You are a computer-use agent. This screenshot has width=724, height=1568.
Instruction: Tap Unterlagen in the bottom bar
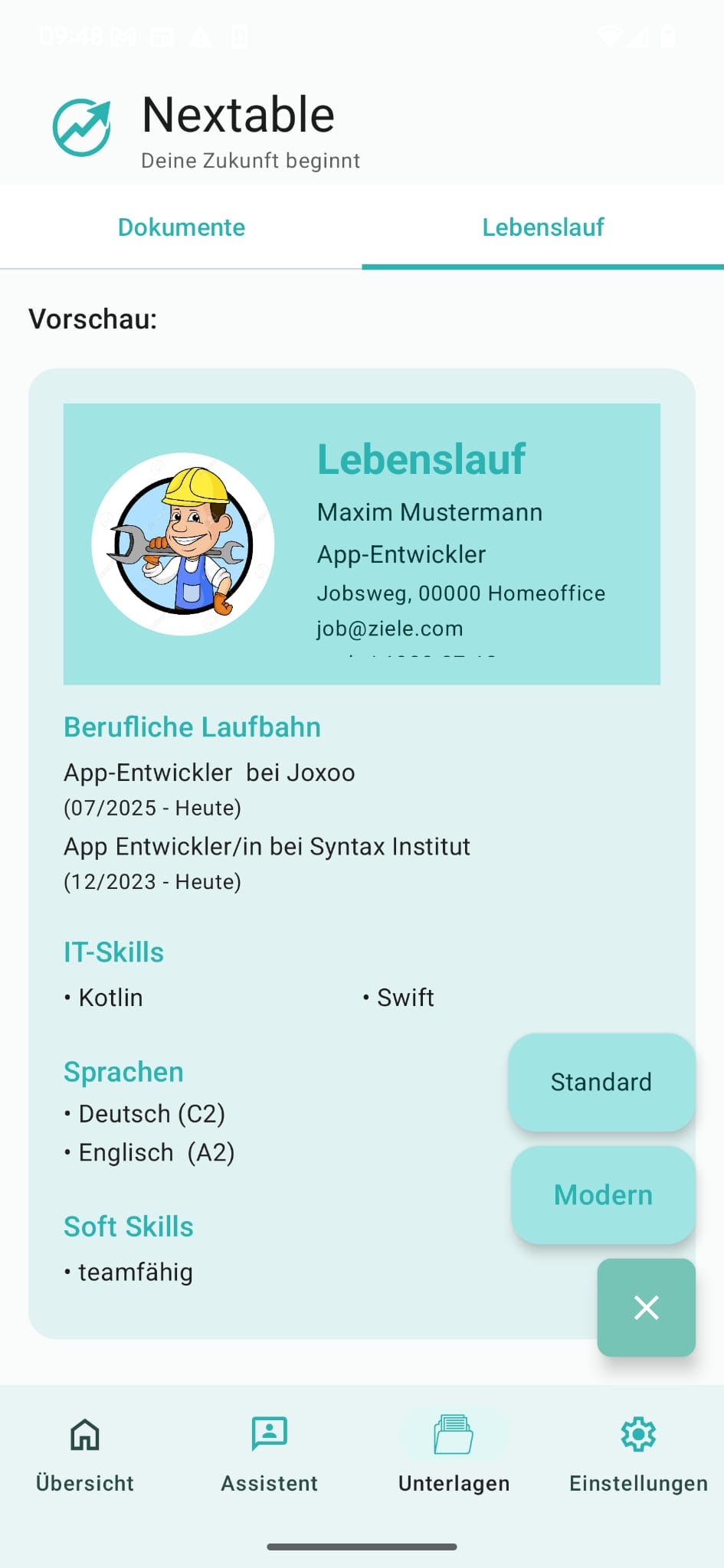(x=454, y=1452)
